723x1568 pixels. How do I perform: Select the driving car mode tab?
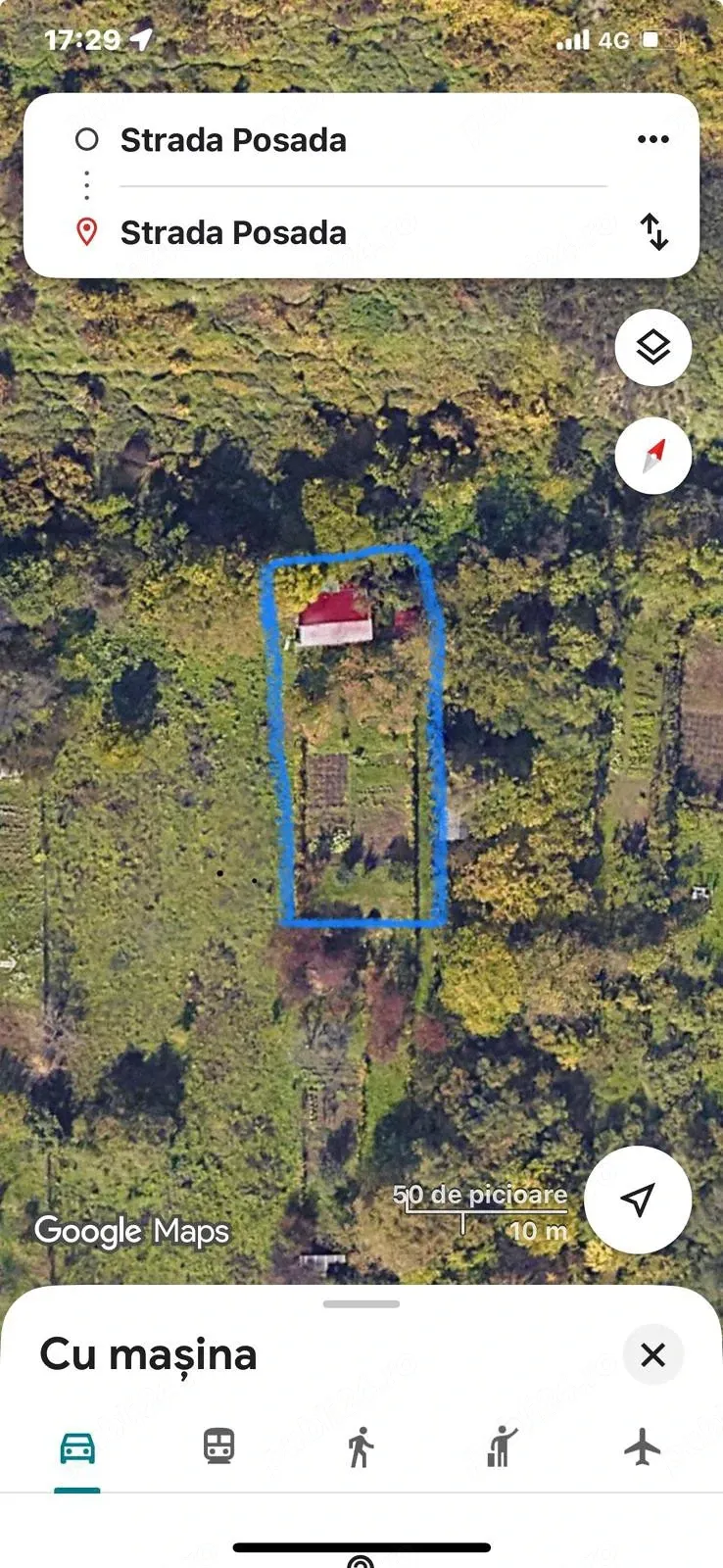point(77,1447)
